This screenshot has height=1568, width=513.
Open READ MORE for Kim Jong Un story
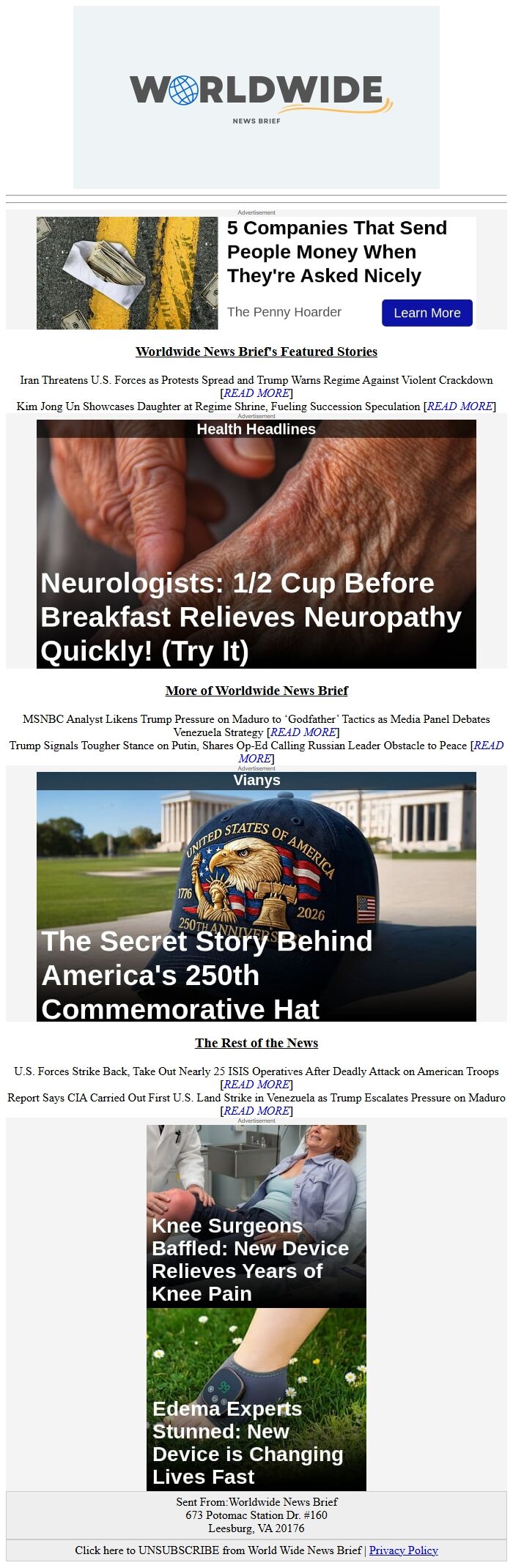[460, 406]
